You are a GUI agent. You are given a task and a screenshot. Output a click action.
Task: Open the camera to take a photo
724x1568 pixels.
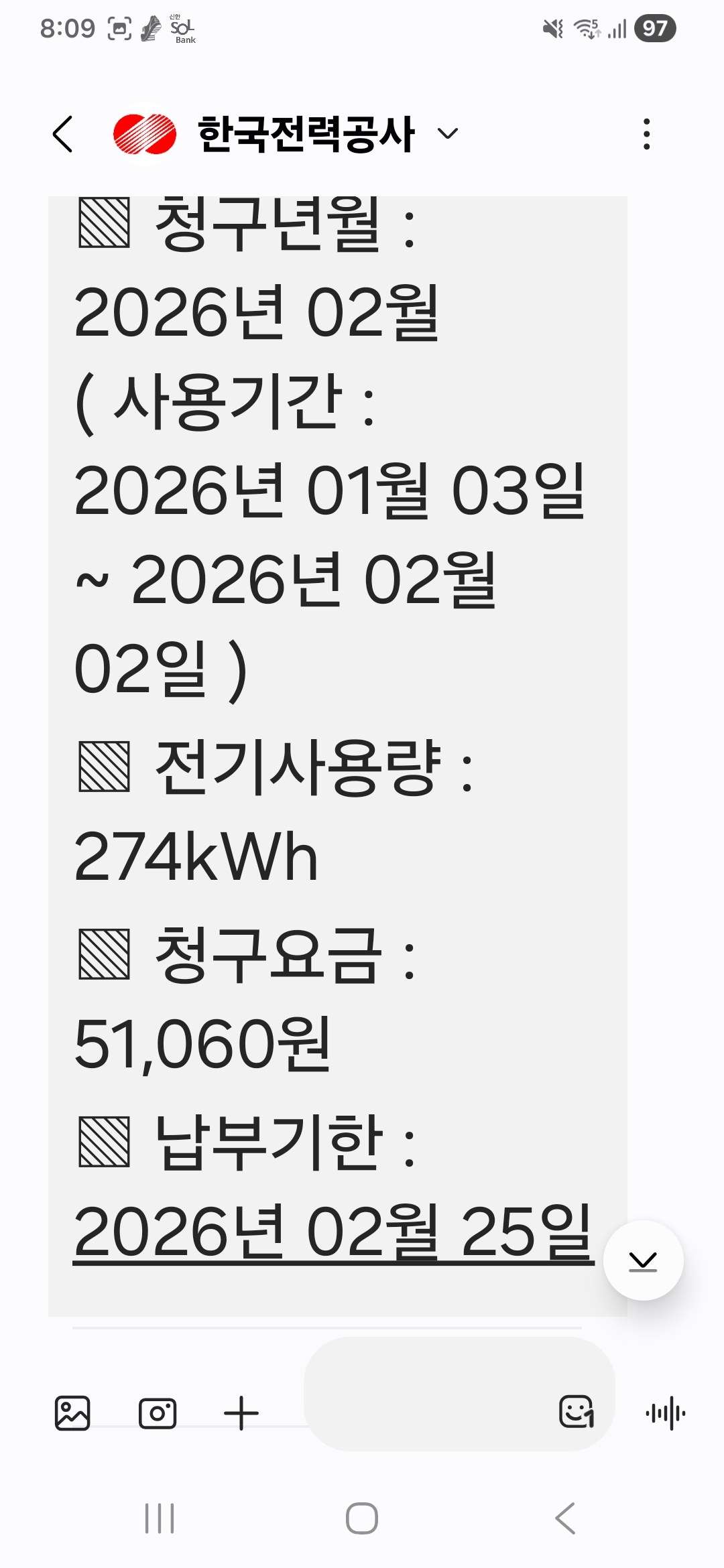click(158, 1413)
